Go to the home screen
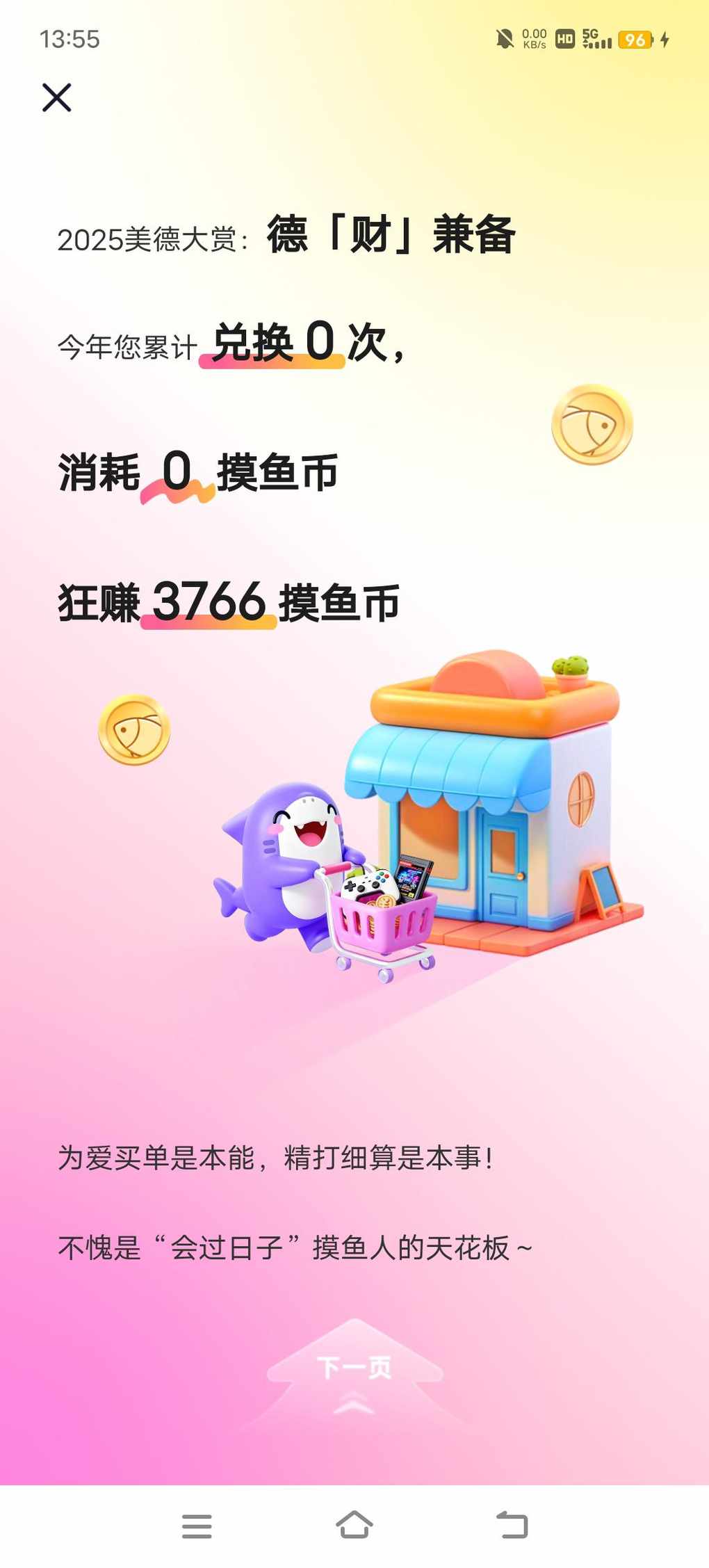The image size is (709, 1568). tap(354, 1525)
